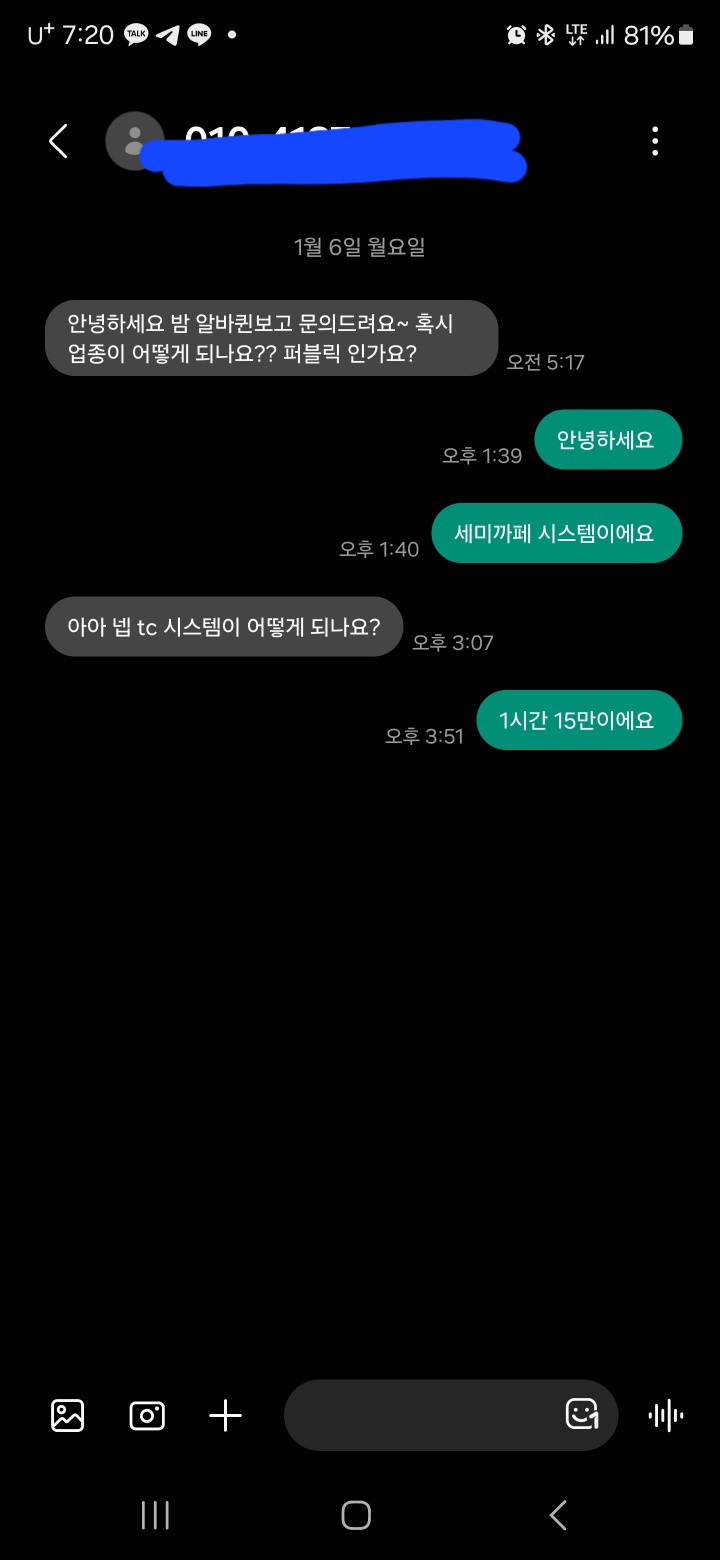The width and height of the screenshot is (720, 1560).
Task: Open the three-dot overflow menu
Action: point(655,141)
